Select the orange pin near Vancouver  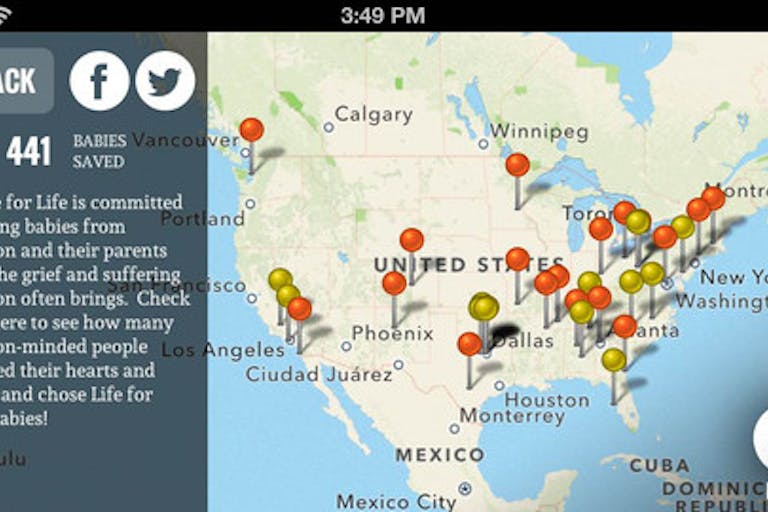click(251, 130)
